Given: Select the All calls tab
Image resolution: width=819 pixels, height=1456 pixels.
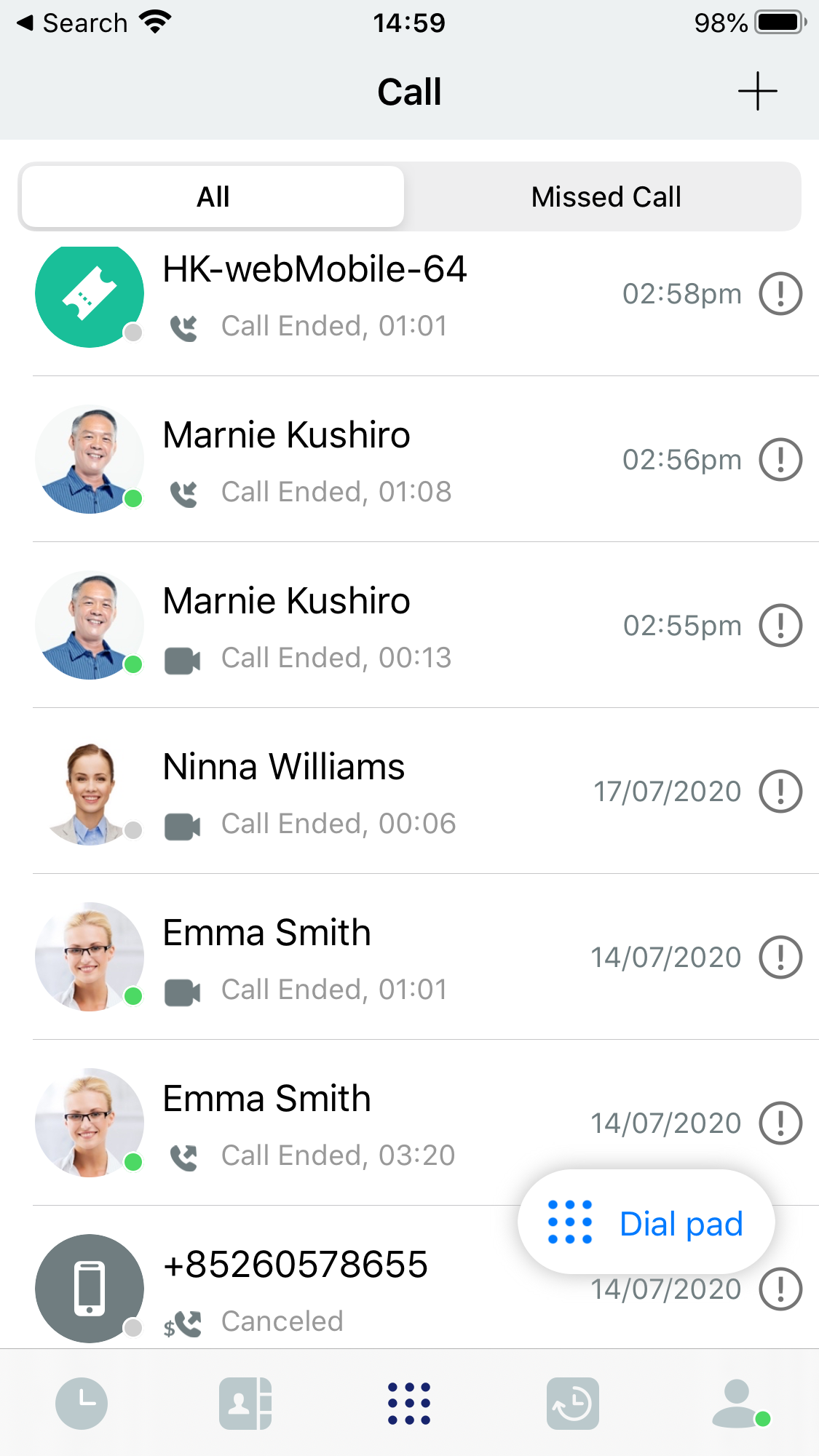Looking at the screenshot, I should coord(213,196).
